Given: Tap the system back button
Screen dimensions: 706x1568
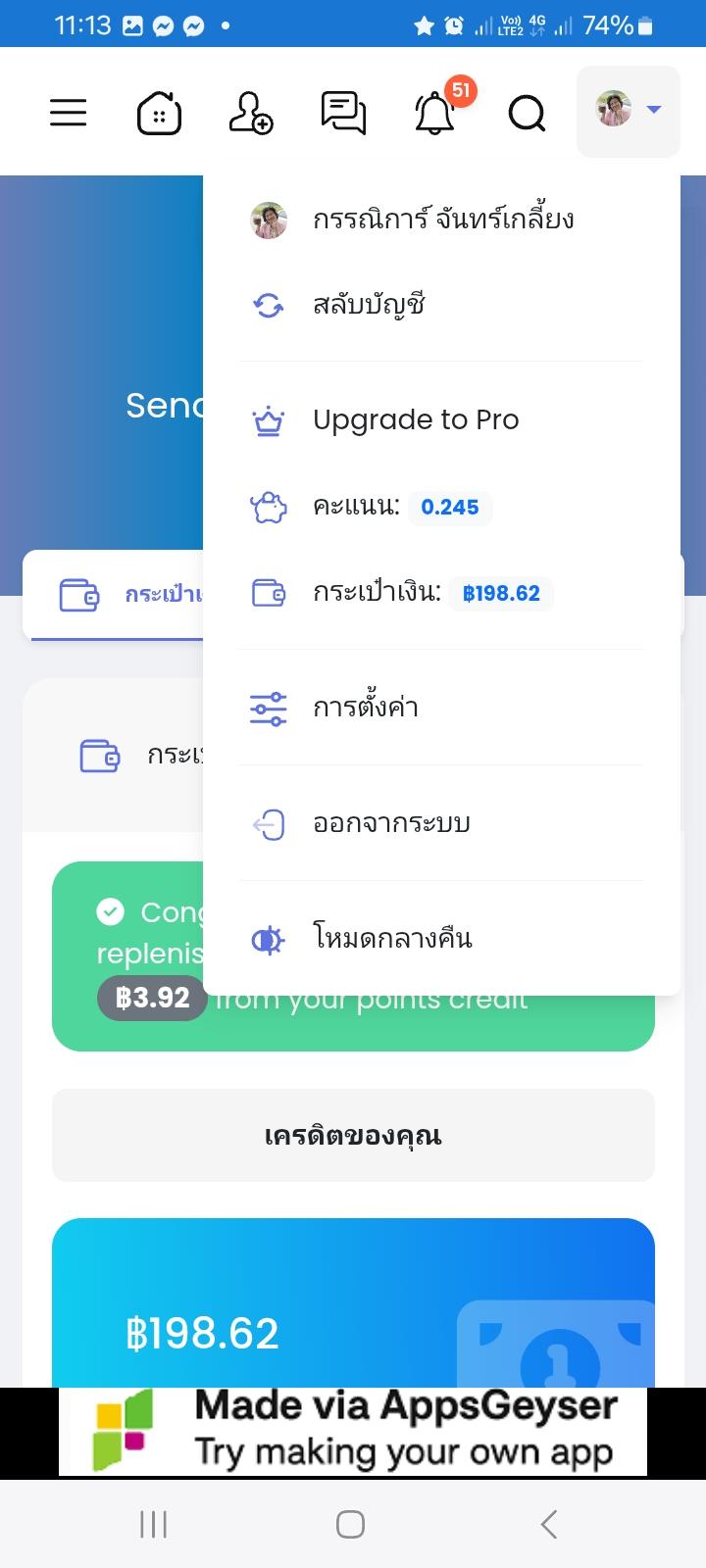Looking at the screenshot, I should coord(549,1524).
